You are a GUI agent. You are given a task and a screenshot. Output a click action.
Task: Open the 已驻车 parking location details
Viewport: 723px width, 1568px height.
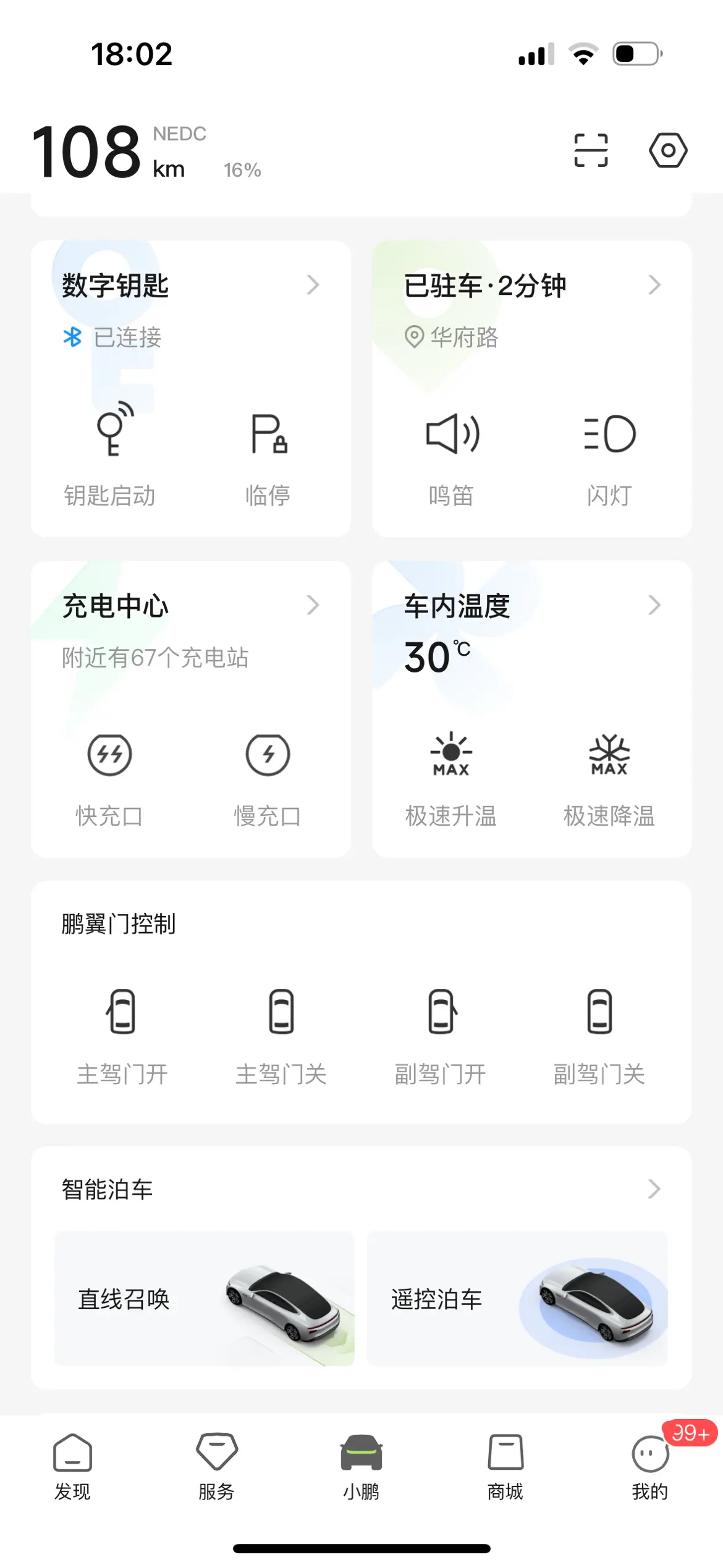531,286
